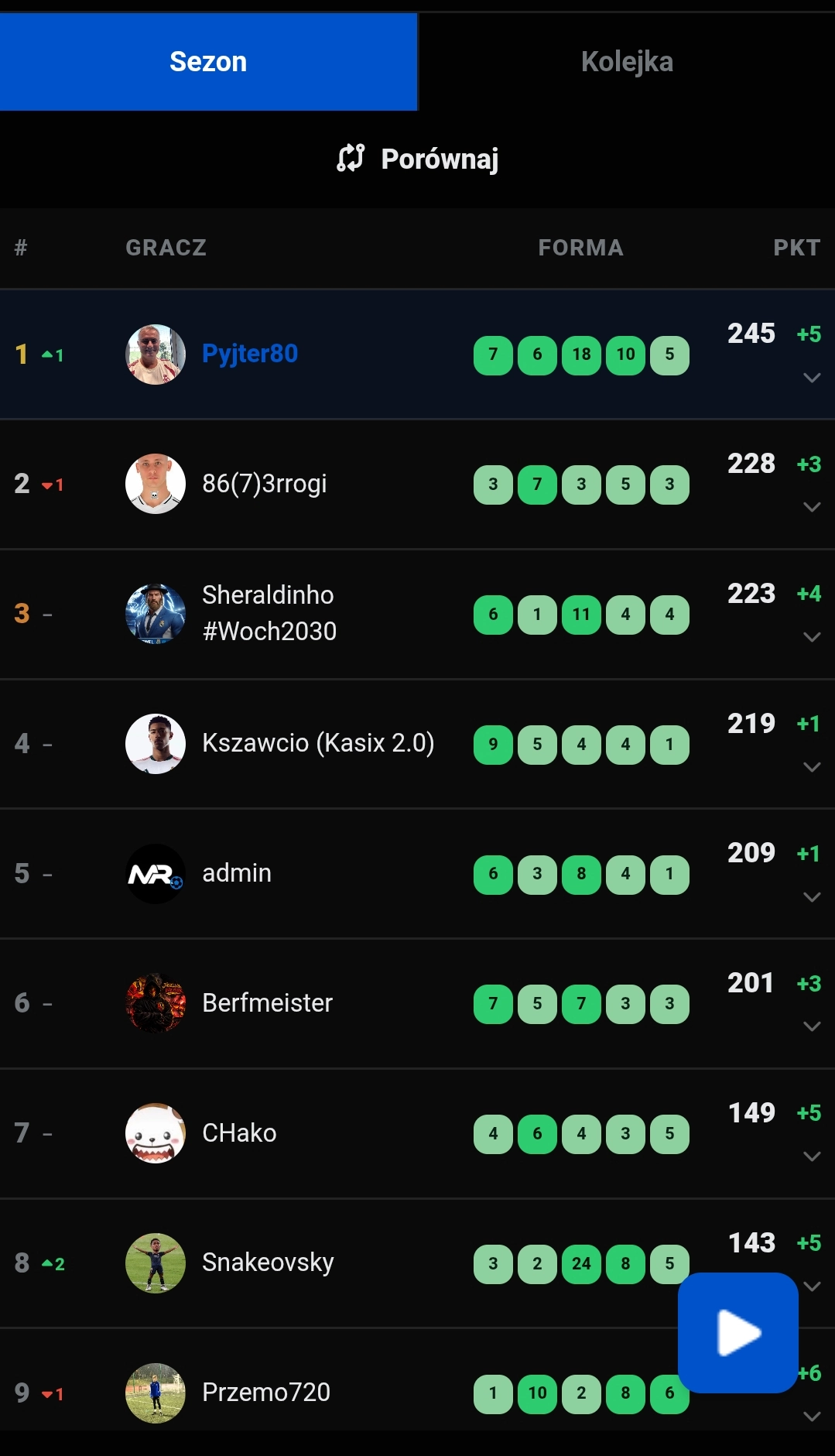Expand Pyjter80's row chevron

[x=812, y=378]
